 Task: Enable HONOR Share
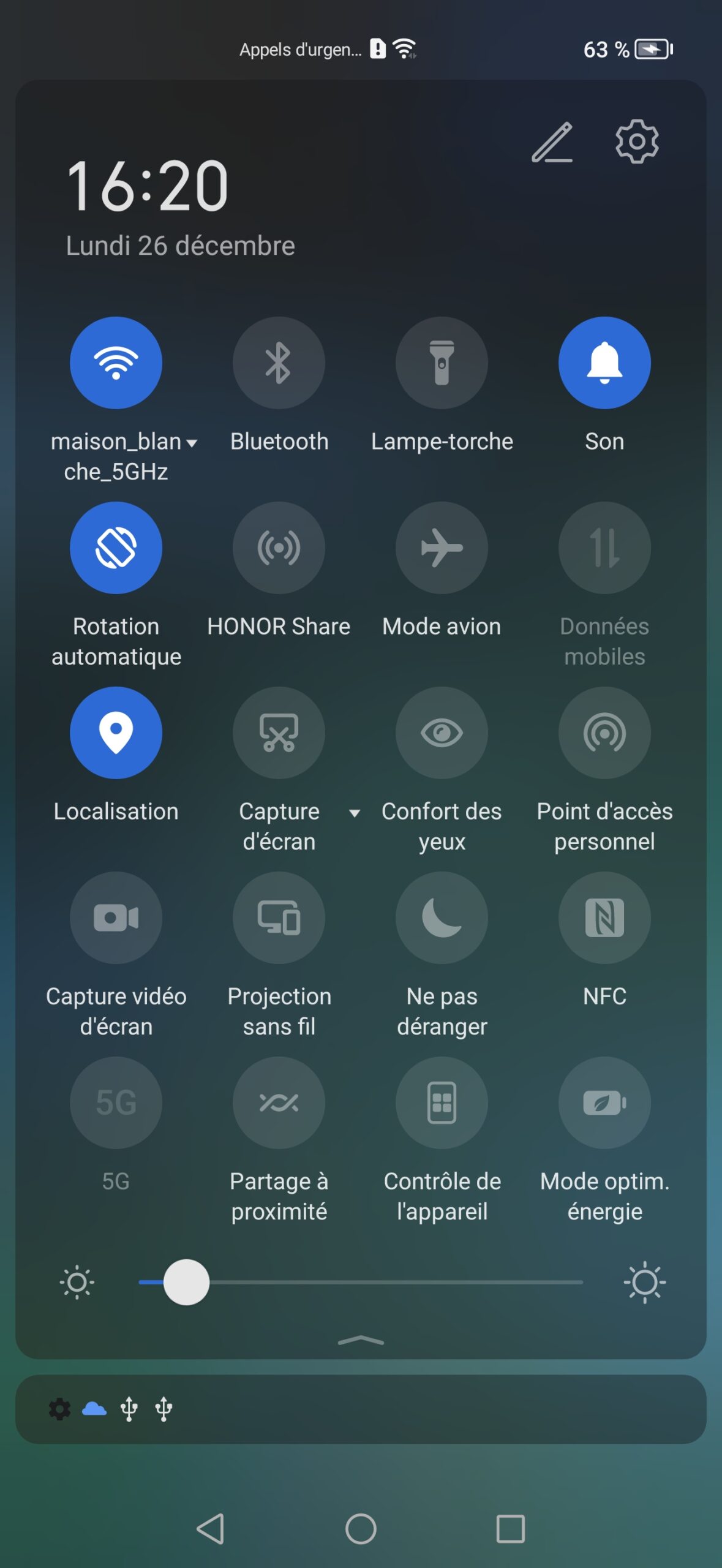click(x=279, y=548)
